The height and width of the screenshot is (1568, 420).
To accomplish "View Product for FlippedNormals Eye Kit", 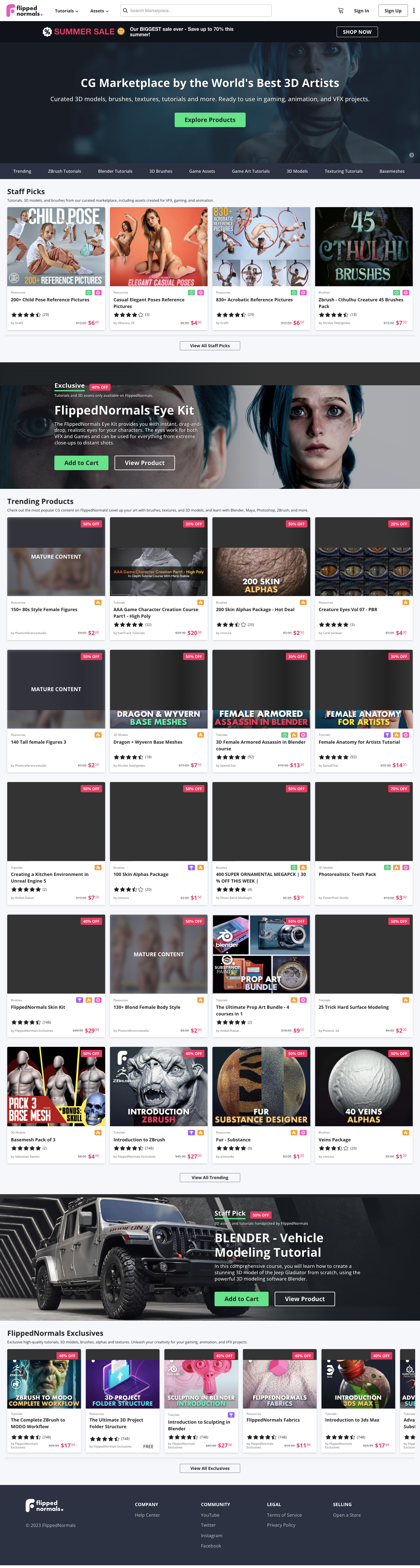I will [144, 463].
